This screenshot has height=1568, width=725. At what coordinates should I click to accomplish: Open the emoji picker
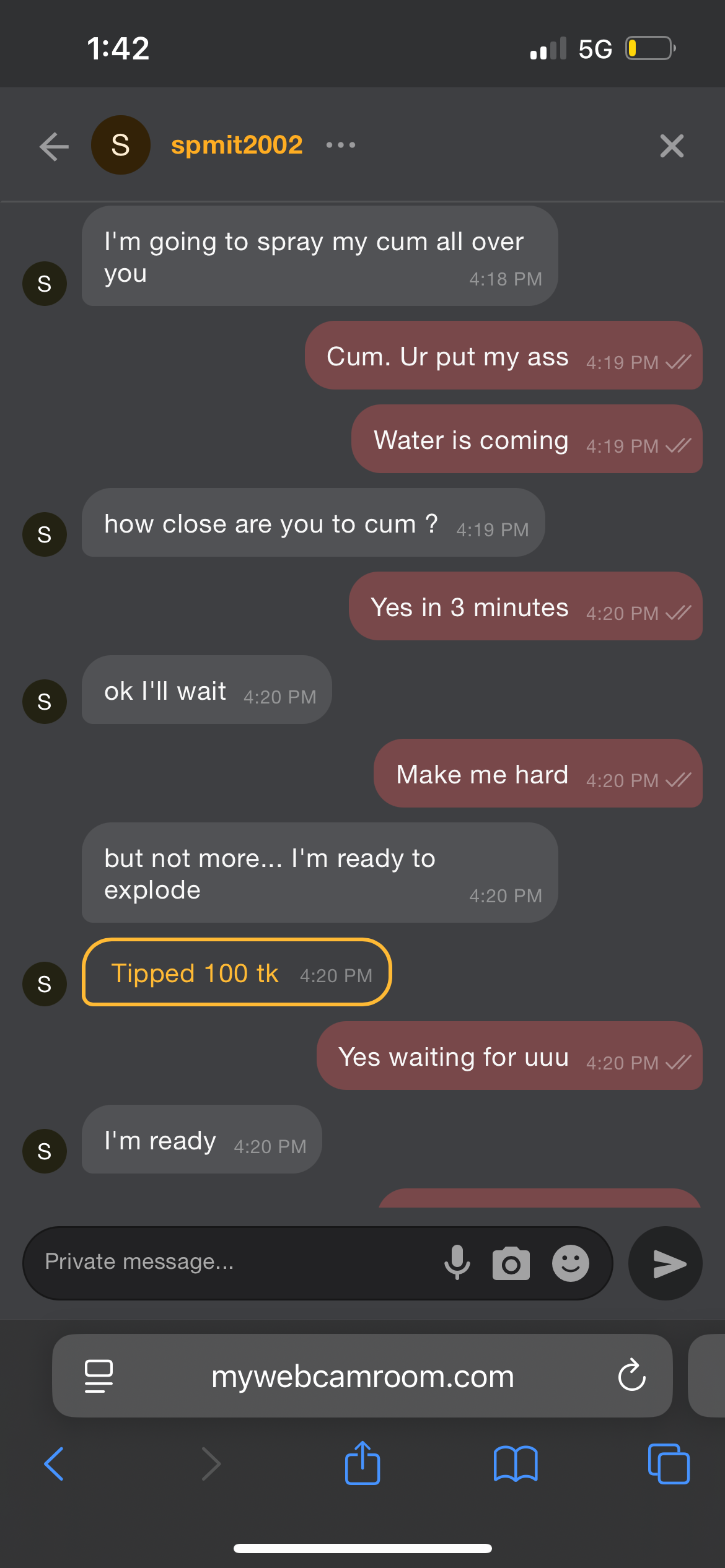(x=570, y=1263)
